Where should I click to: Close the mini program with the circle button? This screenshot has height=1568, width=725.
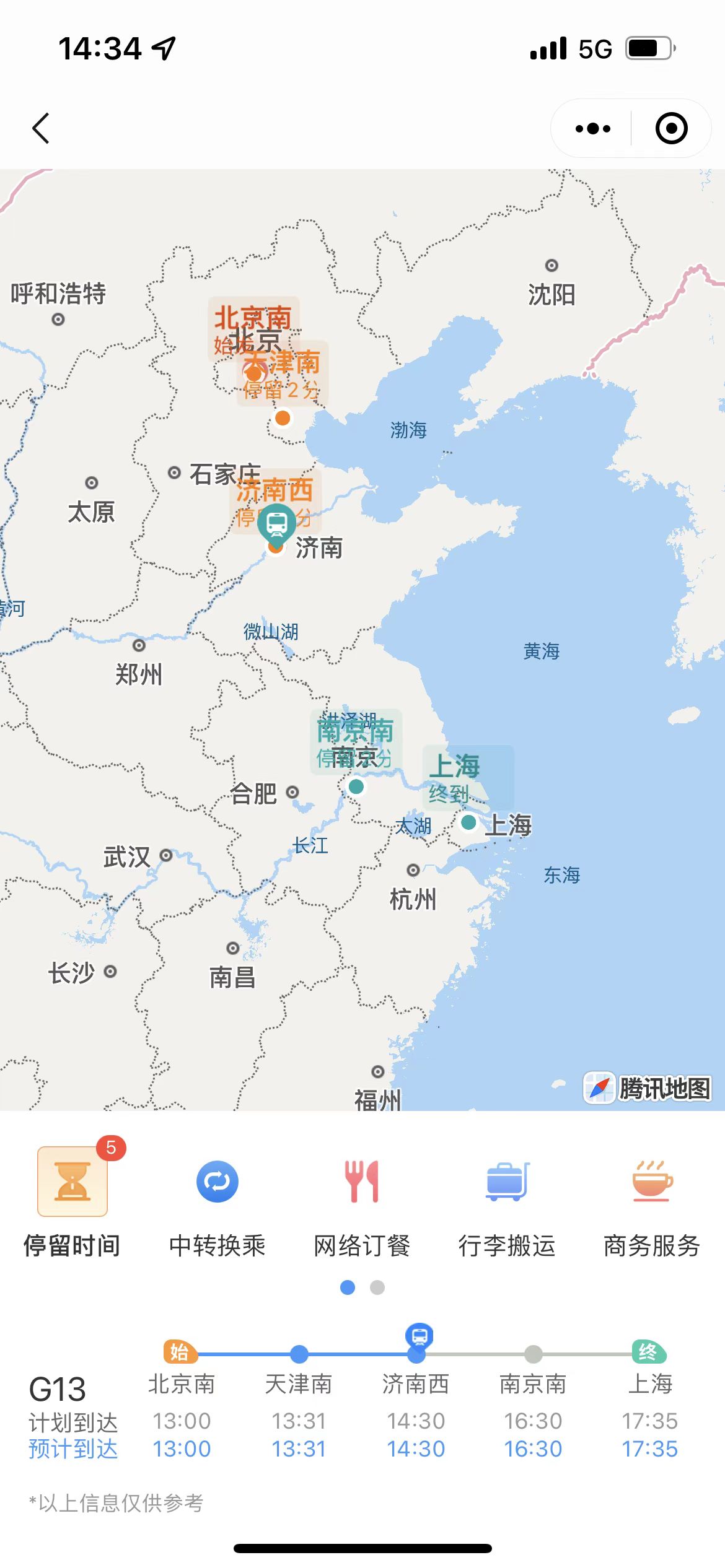click(x=671, y=129)
